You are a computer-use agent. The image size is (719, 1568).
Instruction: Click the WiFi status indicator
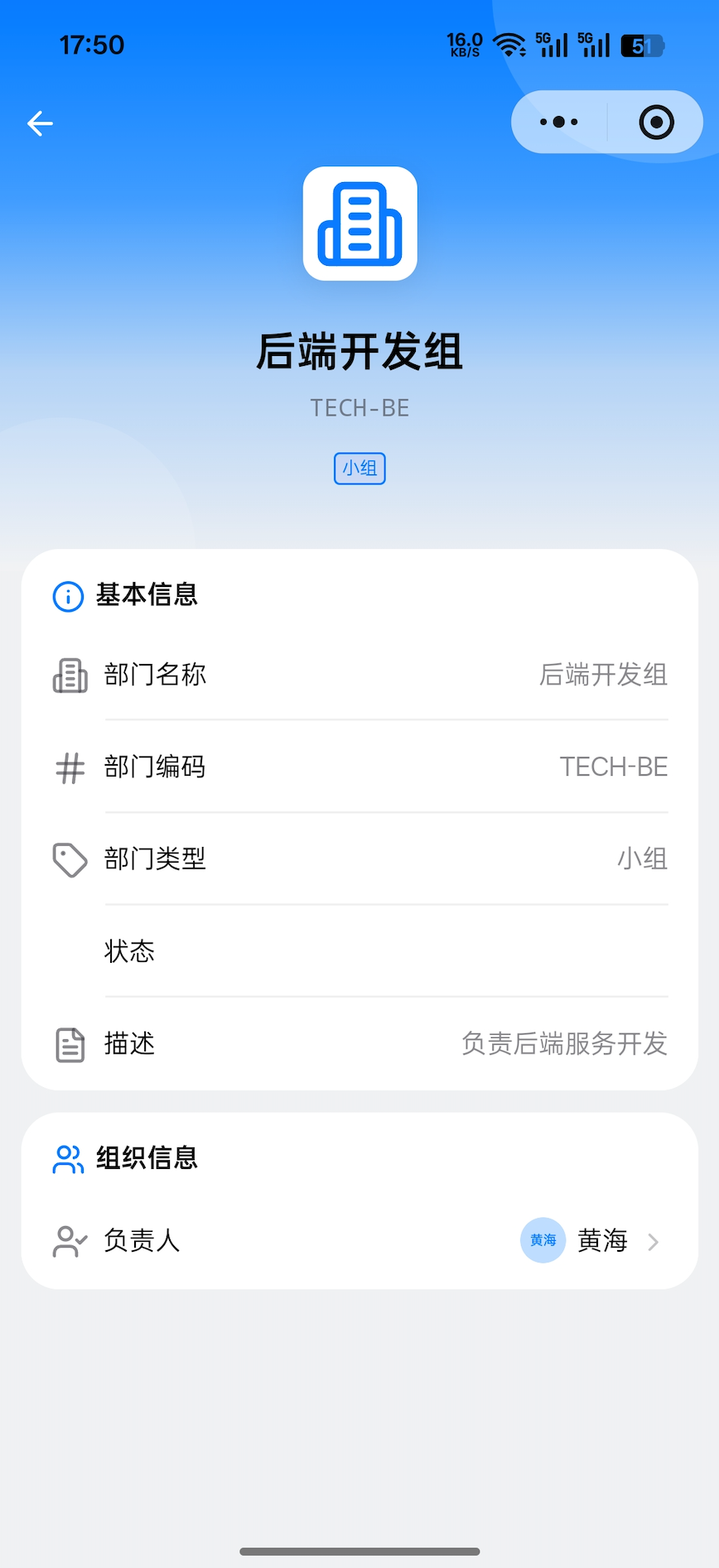510,45
